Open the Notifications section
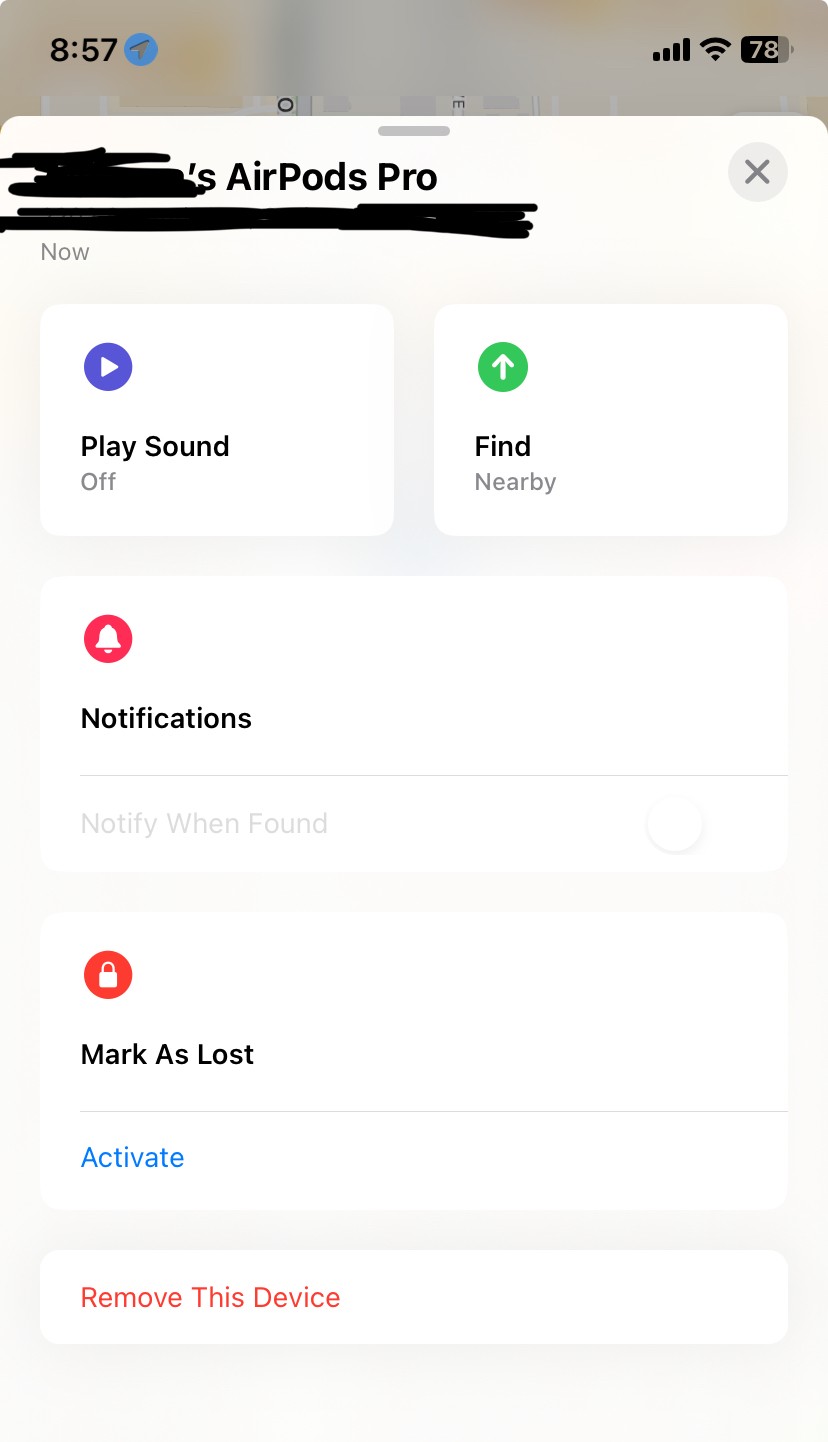Screen dimensions: 828x1442 point(166,718)
